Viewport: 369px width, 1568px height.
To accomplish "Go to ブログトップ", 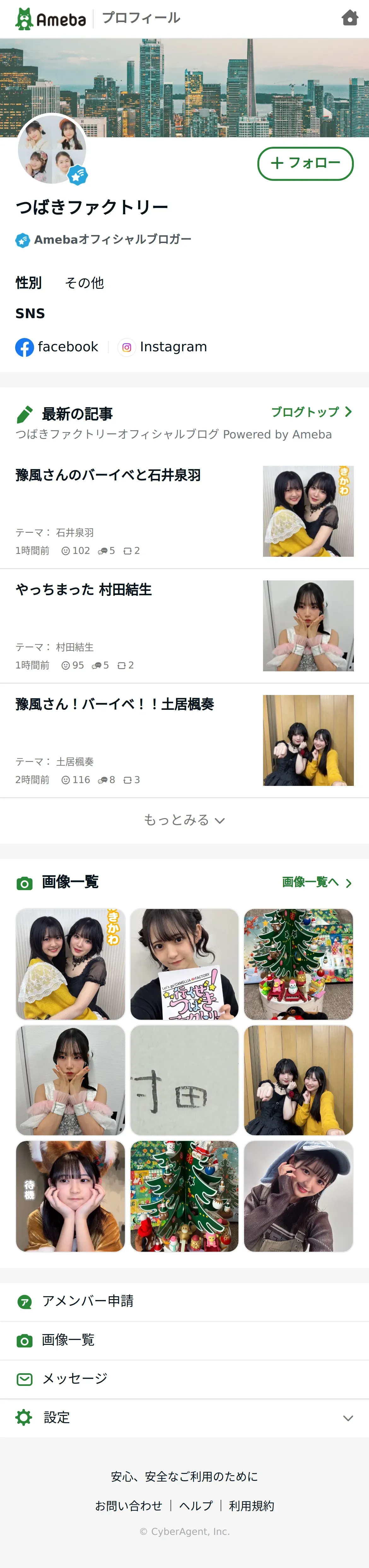I will pyautogui.click(x=311, y=412).
